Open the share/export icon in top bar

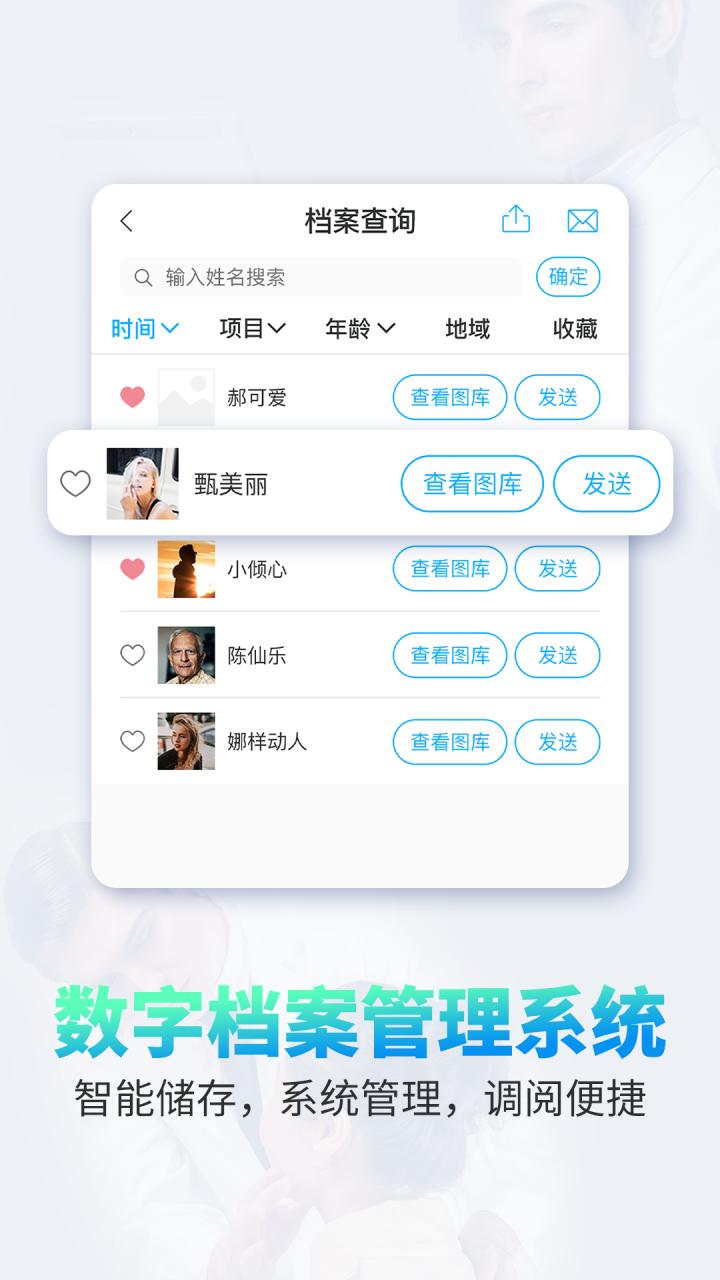pos(516,219)
